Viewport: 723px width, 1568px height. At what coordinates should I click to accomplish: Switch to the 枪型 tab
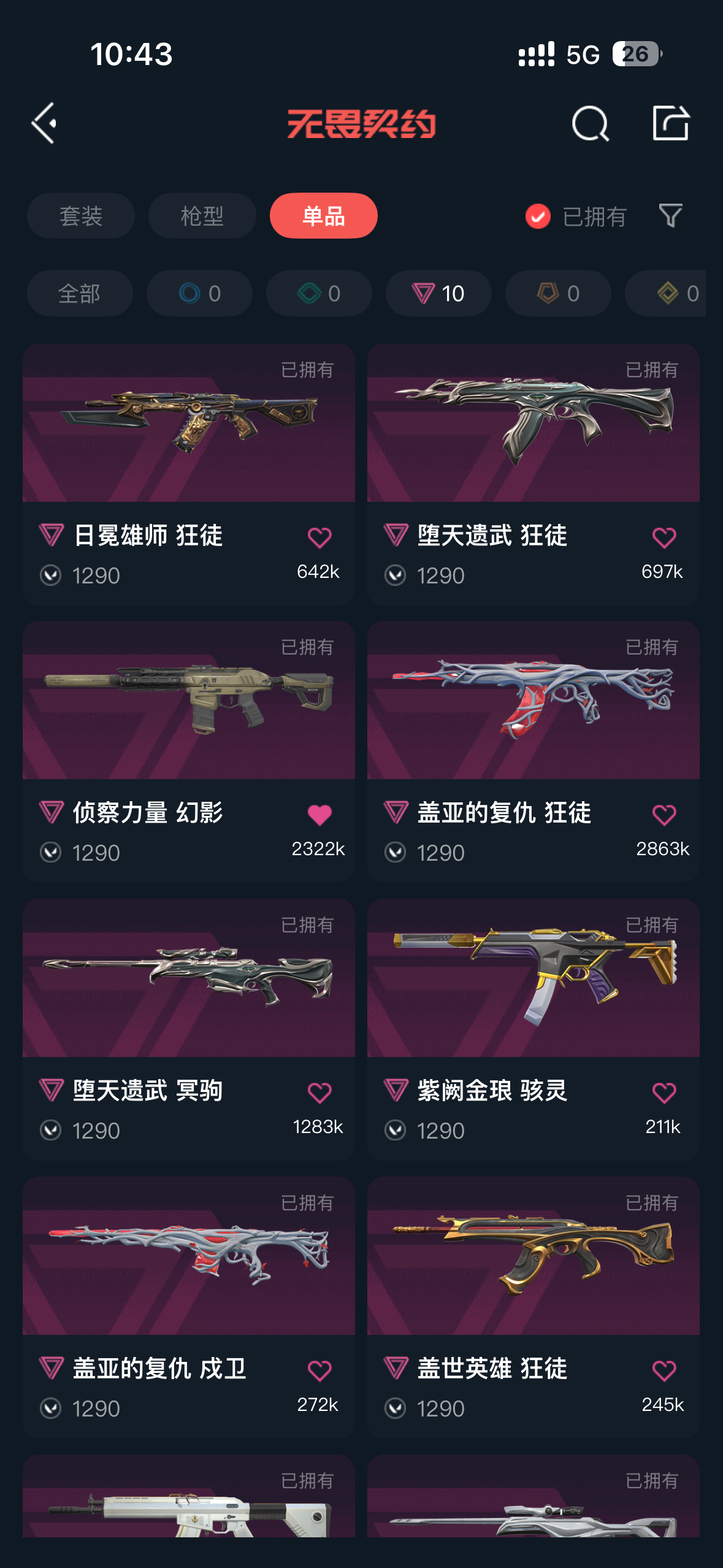(202, 216)
